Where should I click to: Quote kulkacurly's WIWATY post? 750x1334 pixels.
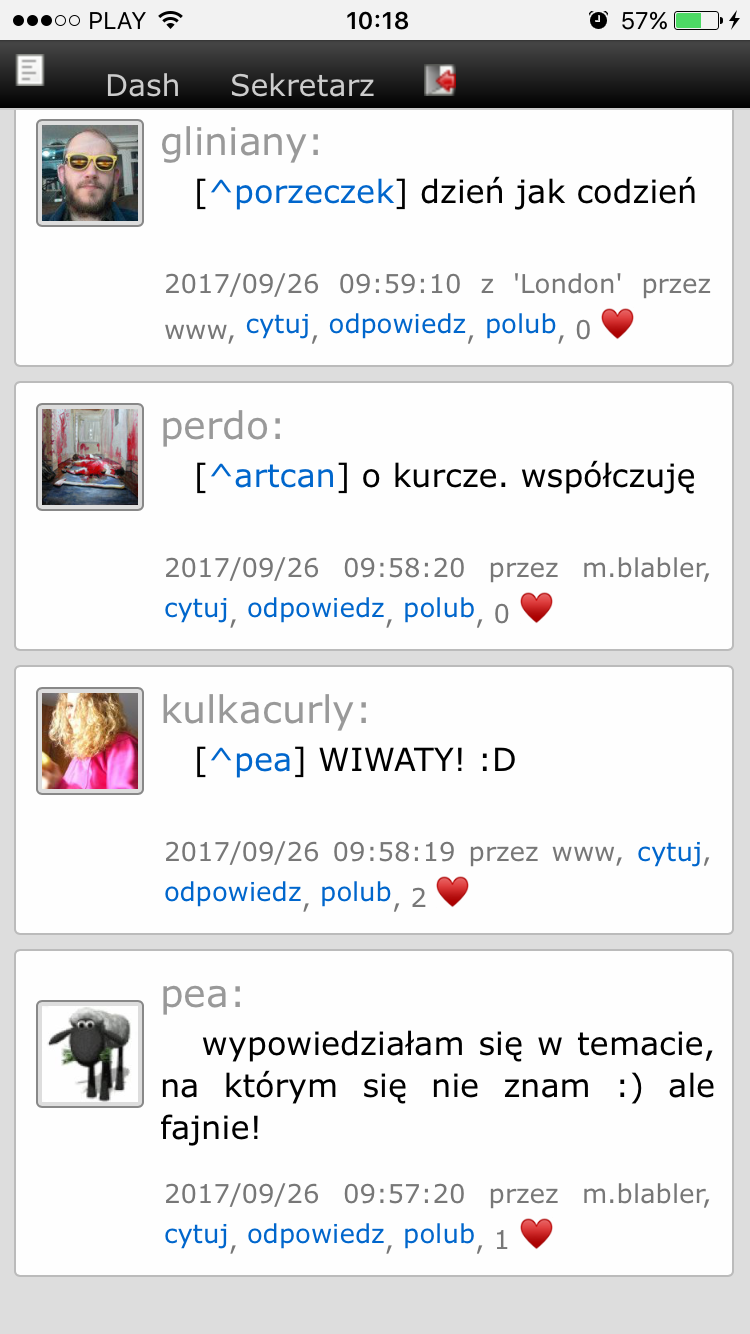[670, 852]
